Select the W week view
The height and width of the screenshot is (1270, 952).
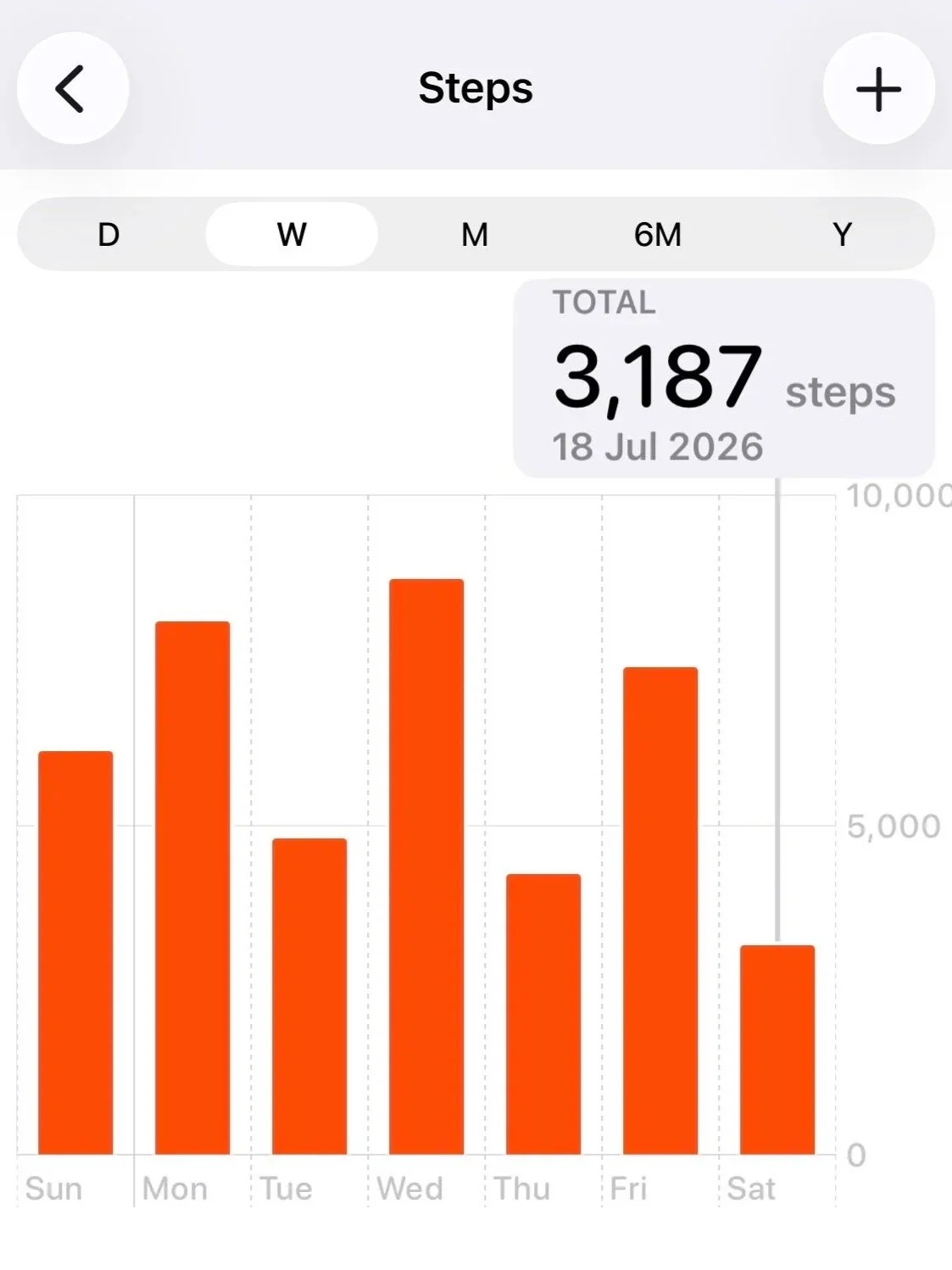click(292, 234)
